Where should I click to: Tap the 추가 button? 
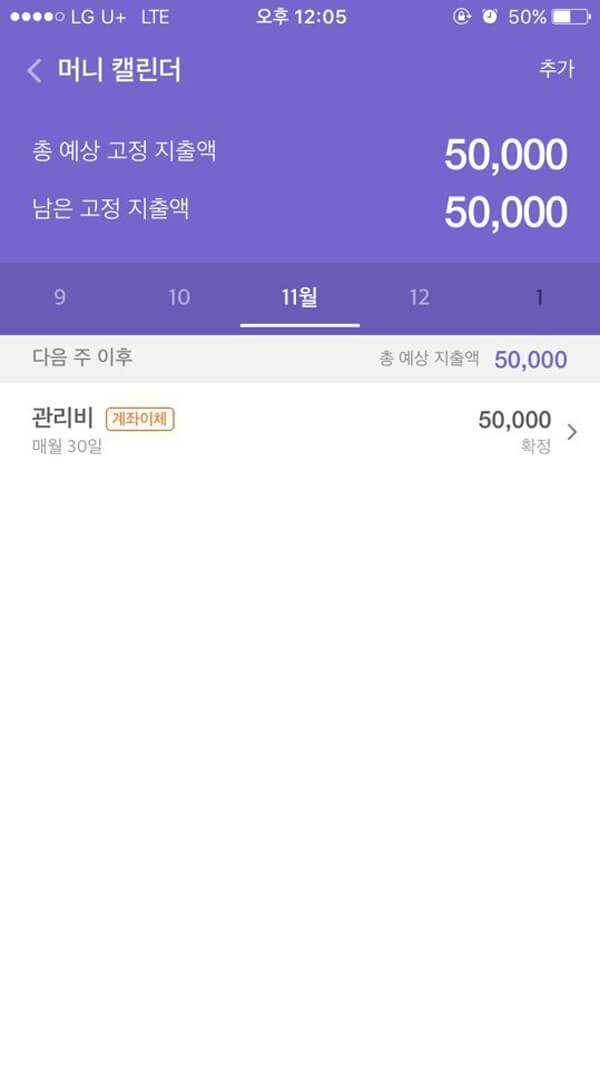pos(556,69)
